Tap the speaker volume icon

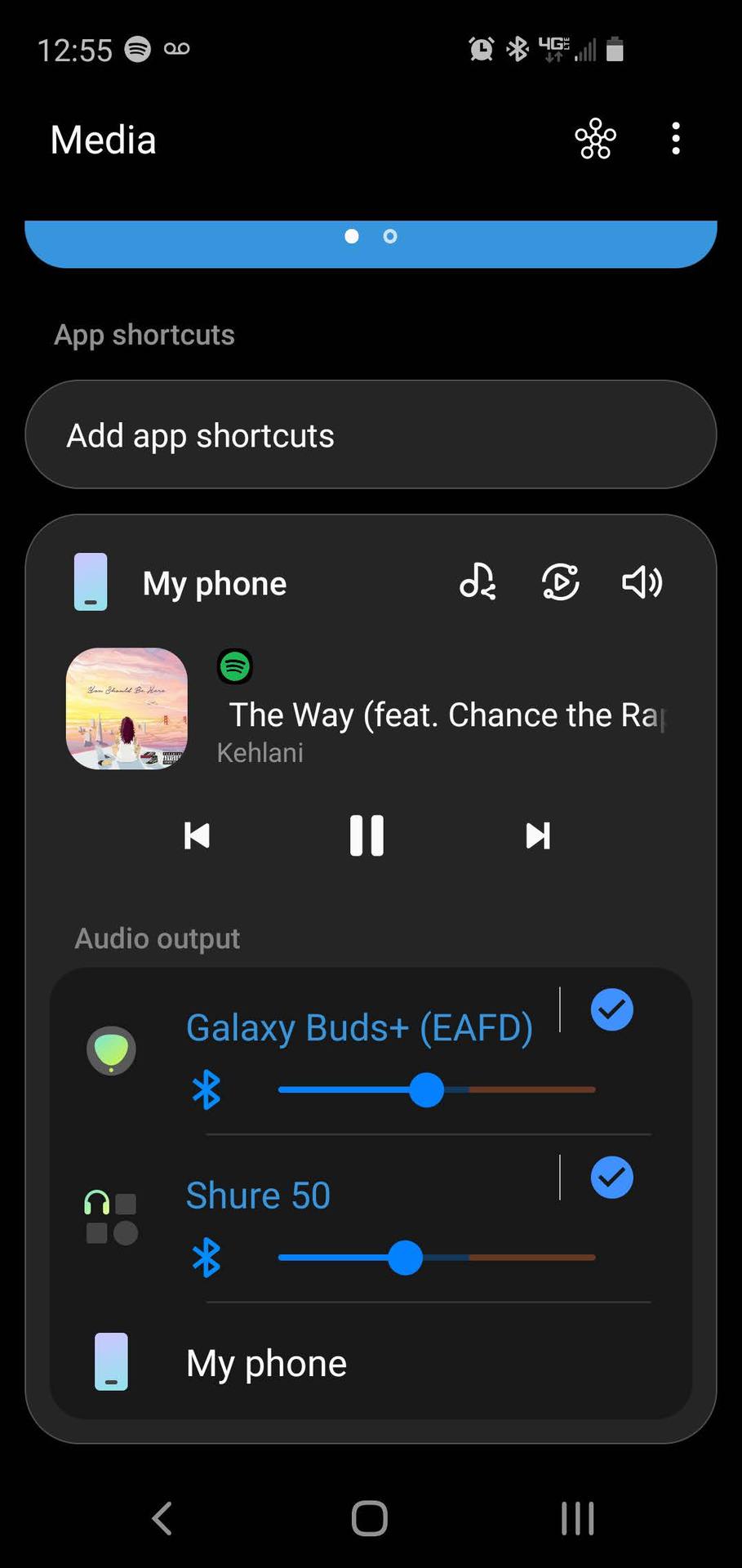coord(642,582)
